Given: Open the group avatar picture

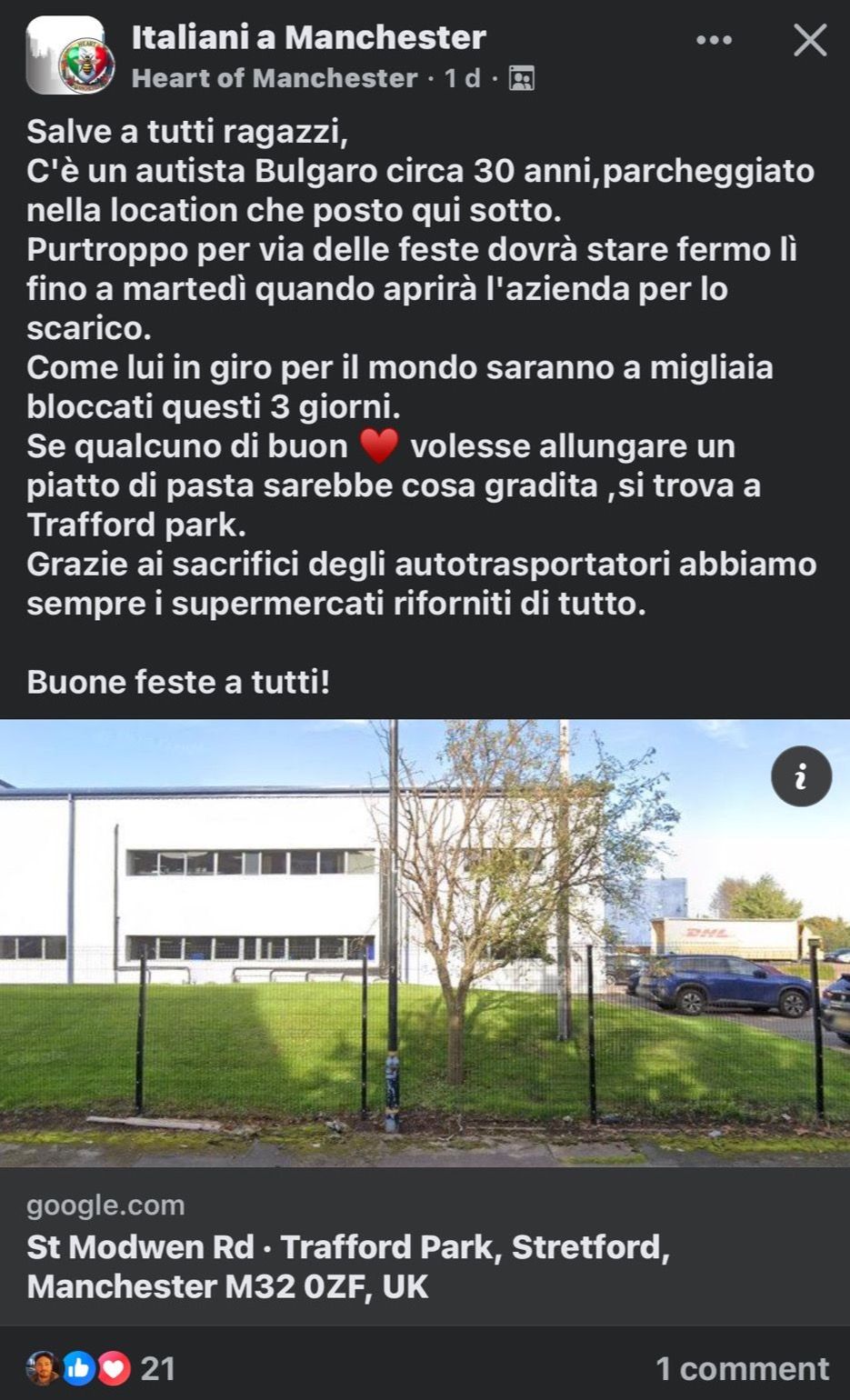Looking at the screenshot, I should pyautogui.click(x=70, y=56).
